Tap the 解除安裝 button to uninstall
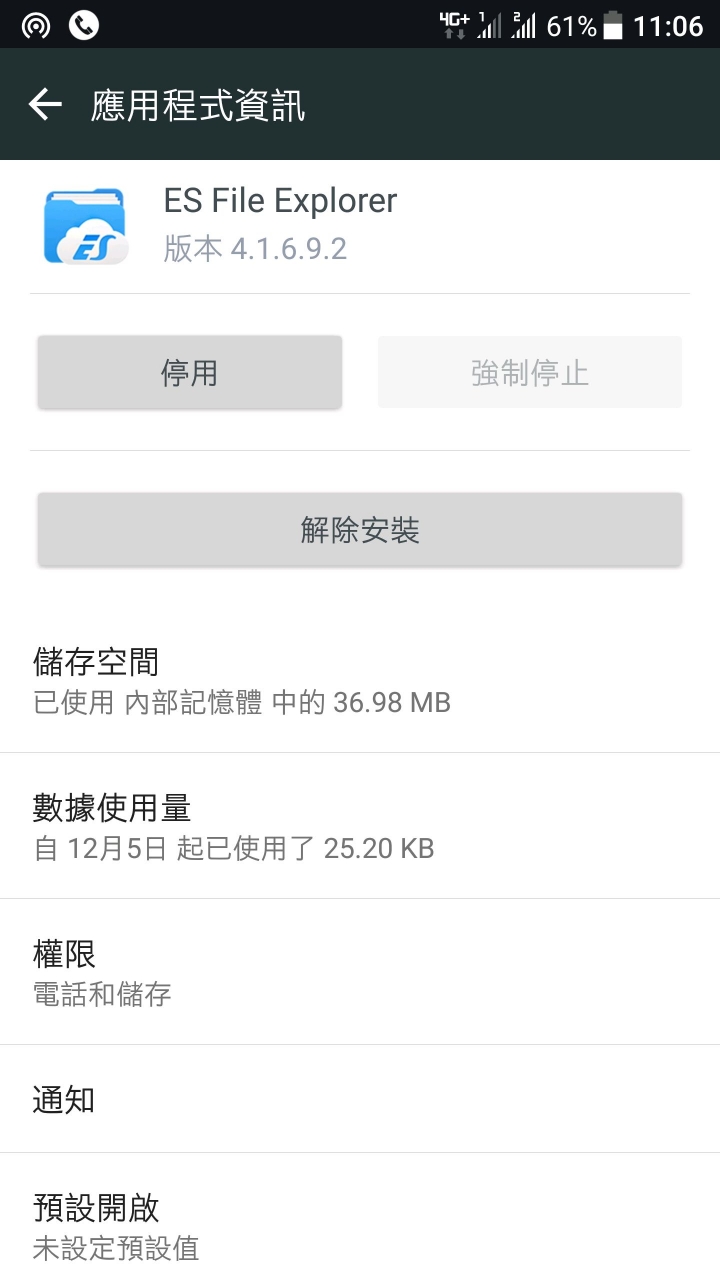 360,530
